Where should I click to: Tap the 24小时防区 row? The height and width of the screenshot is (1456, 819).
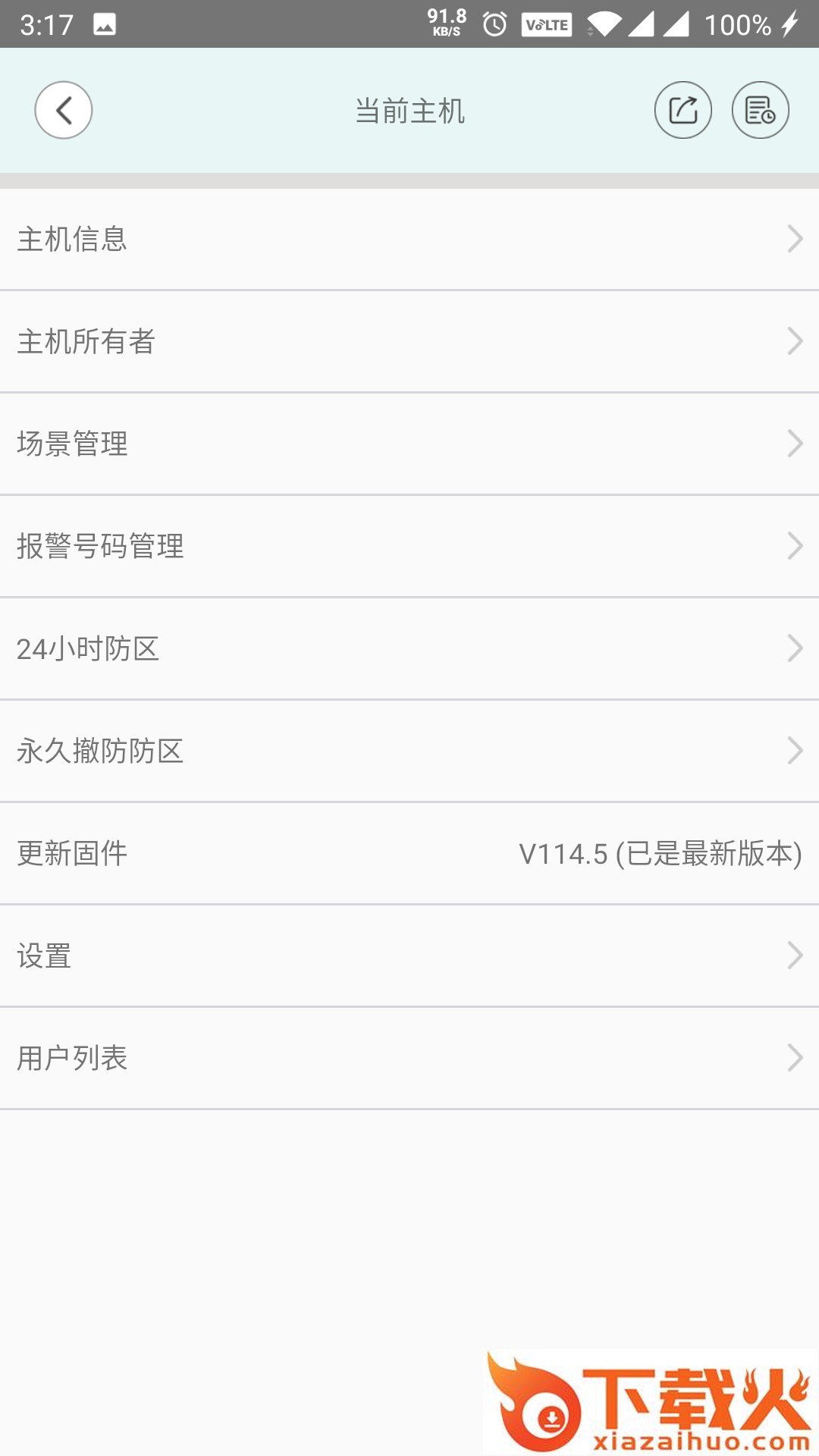point(409,648)
